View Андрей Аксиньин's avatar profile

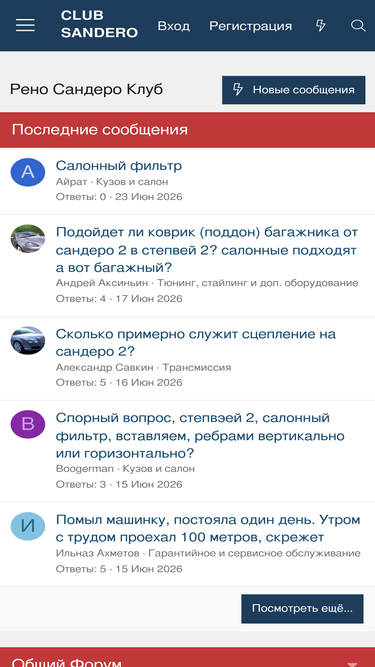pos(28,238)
